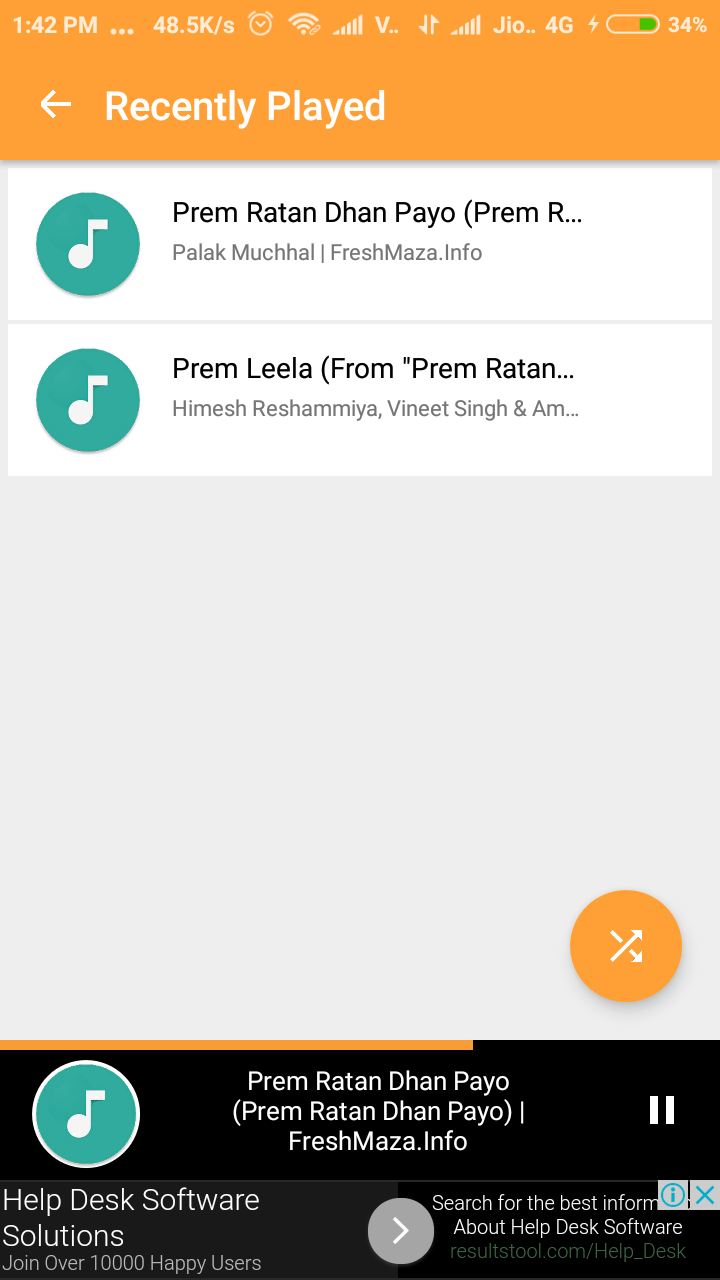Tap the music note icon of Prem Leela
Screen dimensions: 720x1280
click(87, 399)
